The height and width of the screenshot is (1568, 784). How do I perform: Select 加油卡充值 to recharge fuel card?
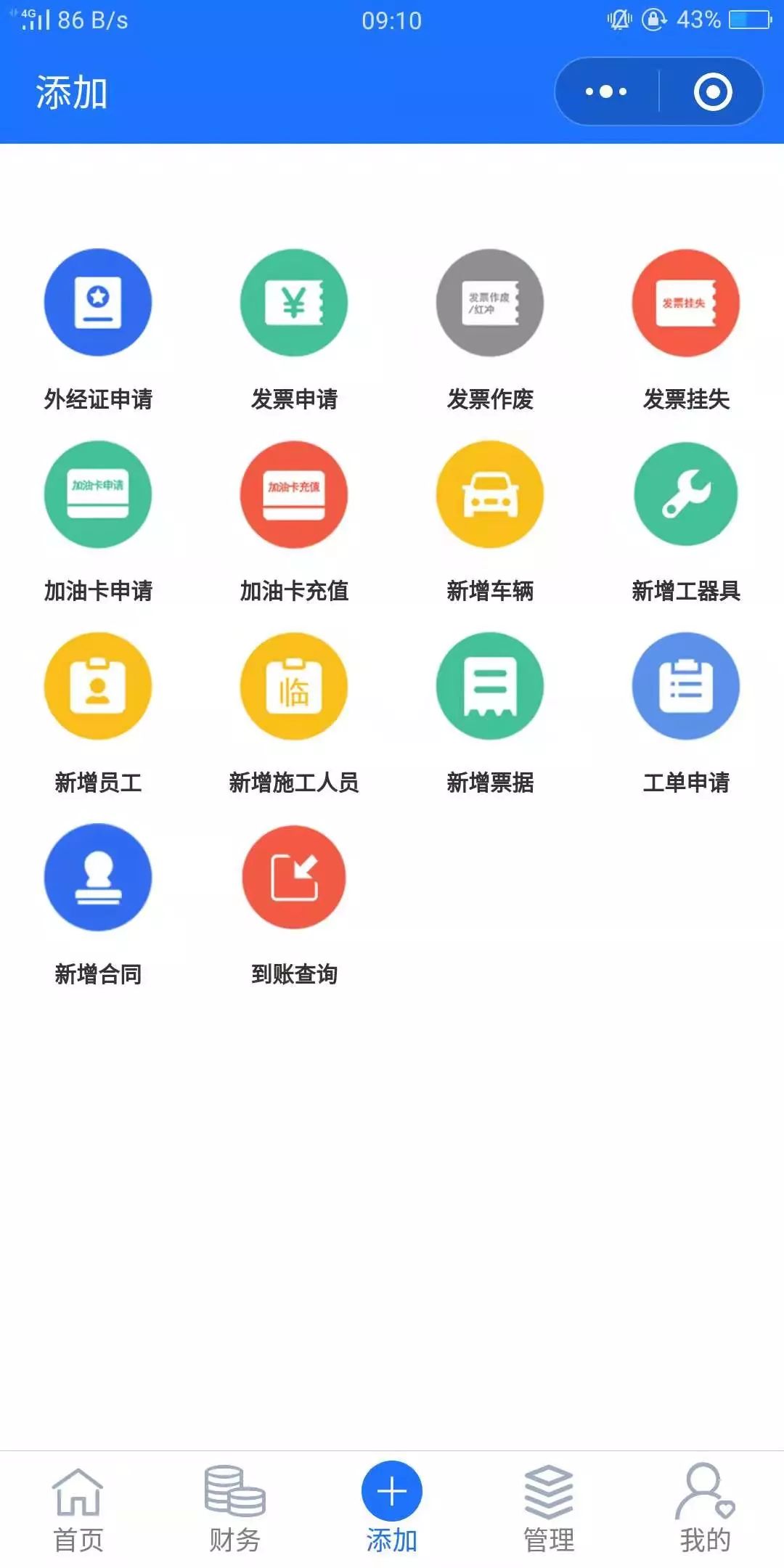[293, 495]
